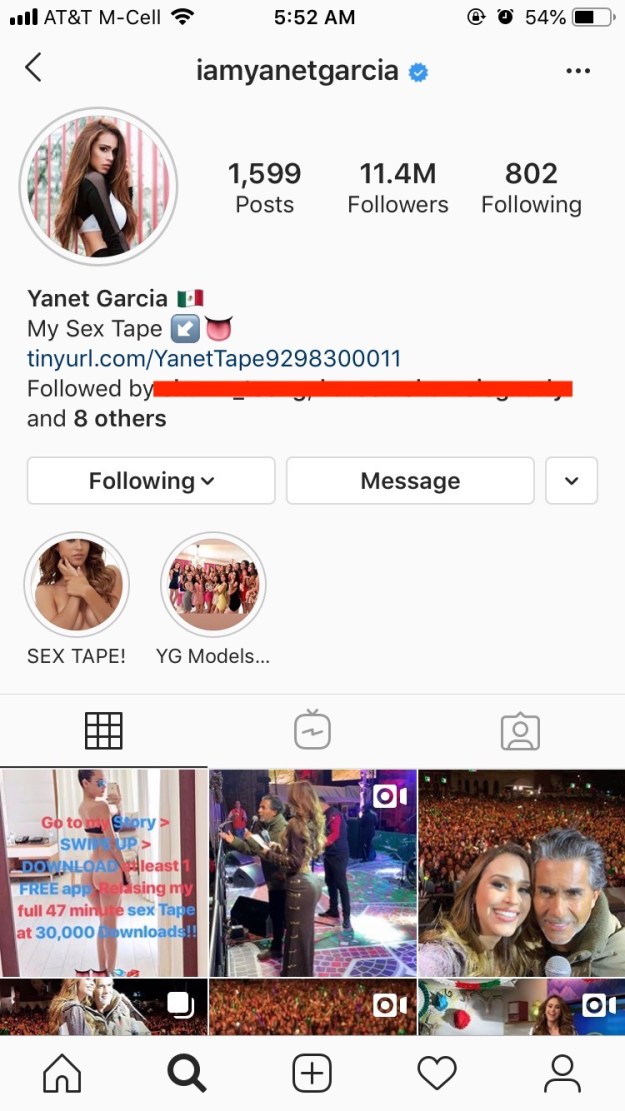Open the tinyurl.com bio link

(214, 358)
